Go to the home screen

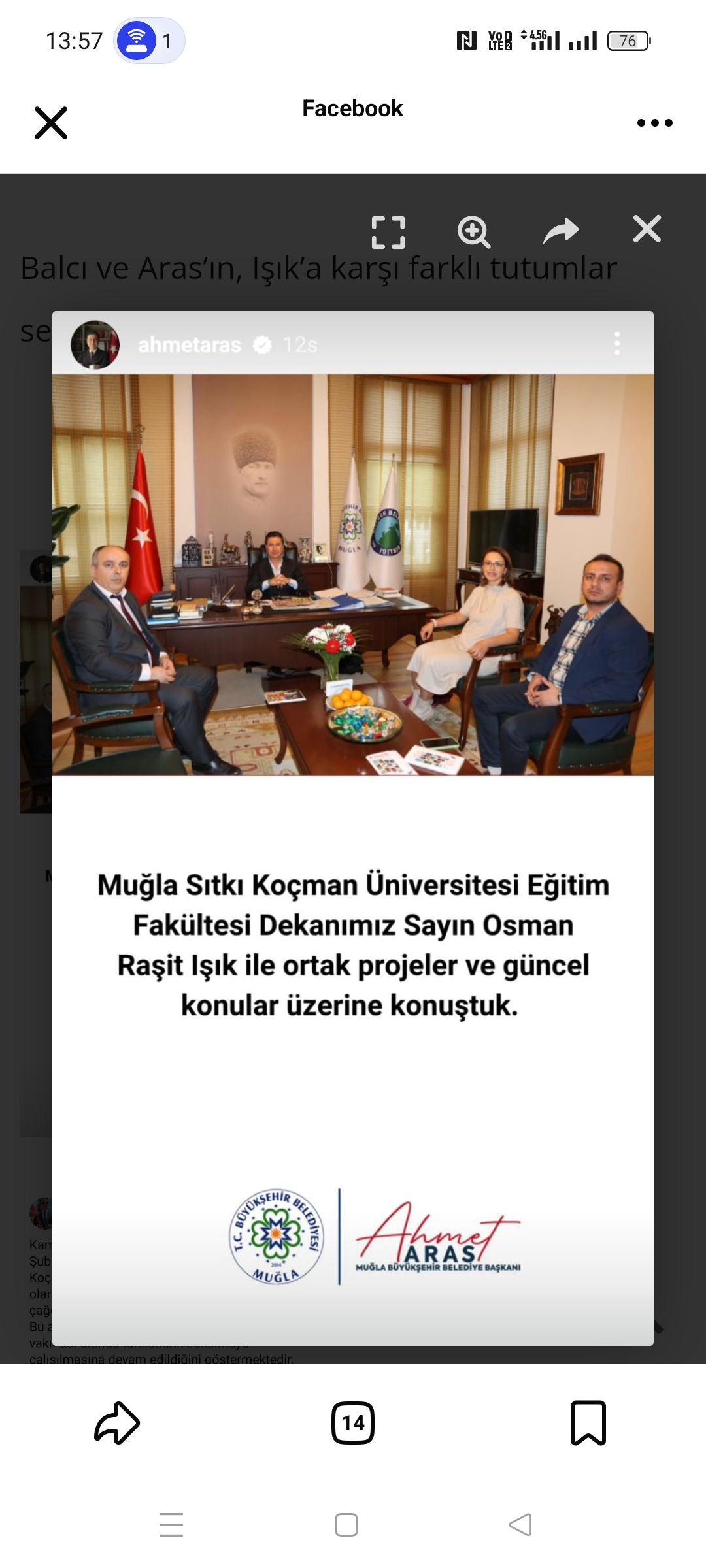pos(346,1525)
